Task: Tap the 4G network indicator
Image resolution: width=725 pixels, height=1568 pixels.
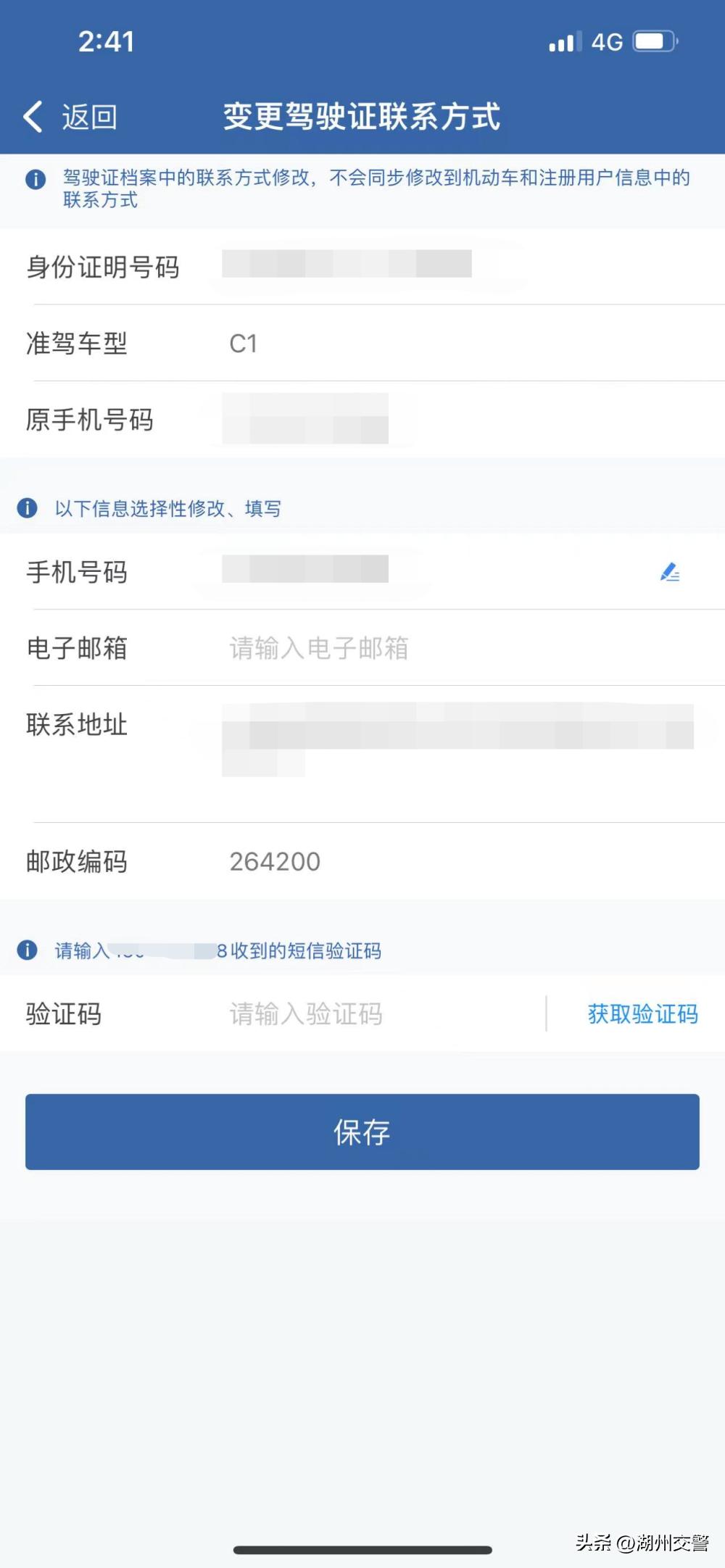Action: tap(609, 41)
